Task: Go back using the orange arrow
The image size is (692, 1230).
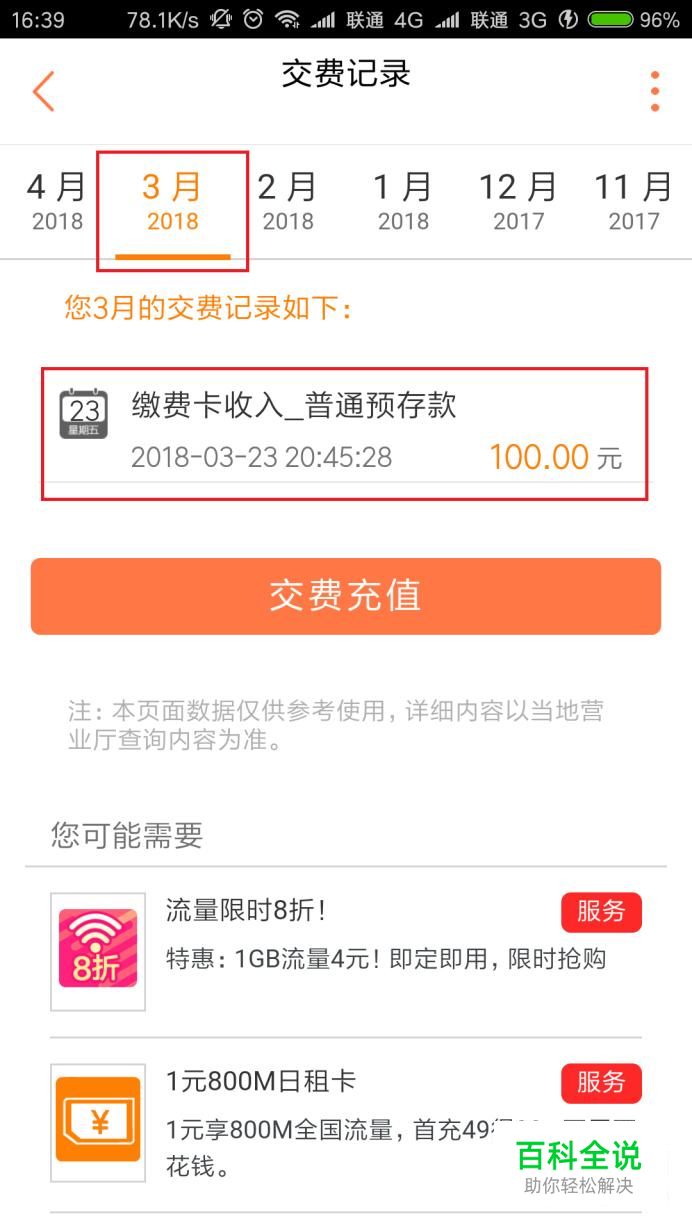Action: 43,91
